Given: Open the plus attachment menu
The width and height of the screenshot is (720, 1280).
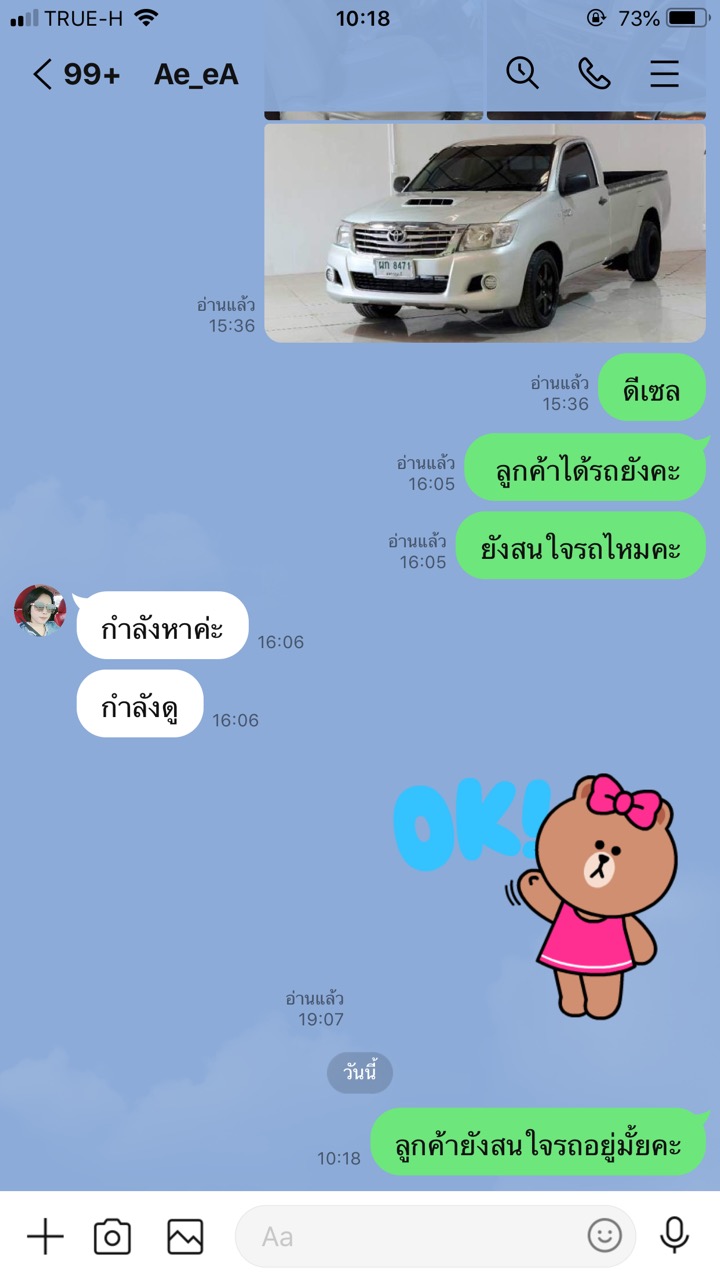Looking at the screenshot, I should [x=45, y=1236].
